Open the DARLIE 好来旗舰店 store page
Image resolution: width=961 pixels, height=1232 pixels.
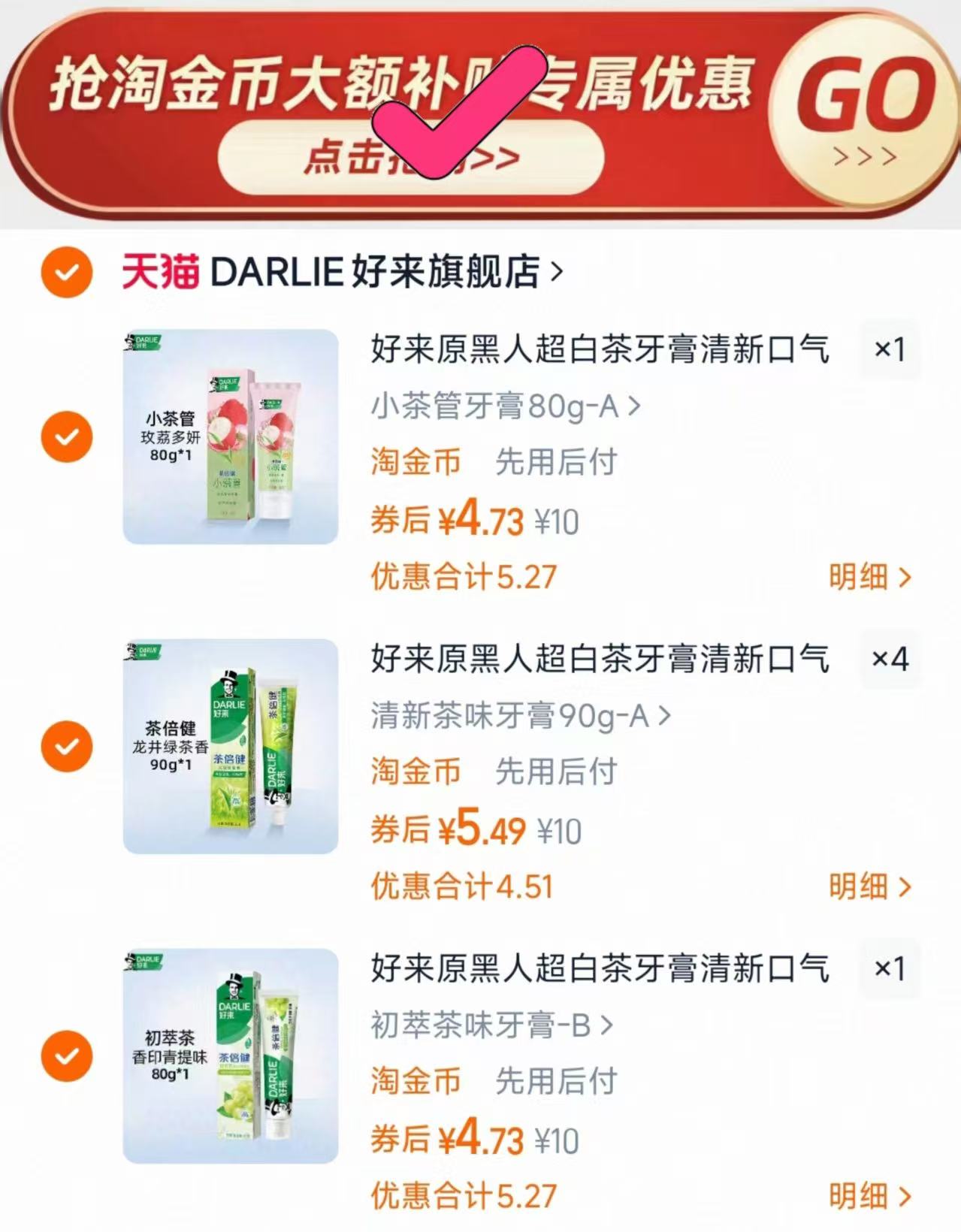(x=376, y=274)
